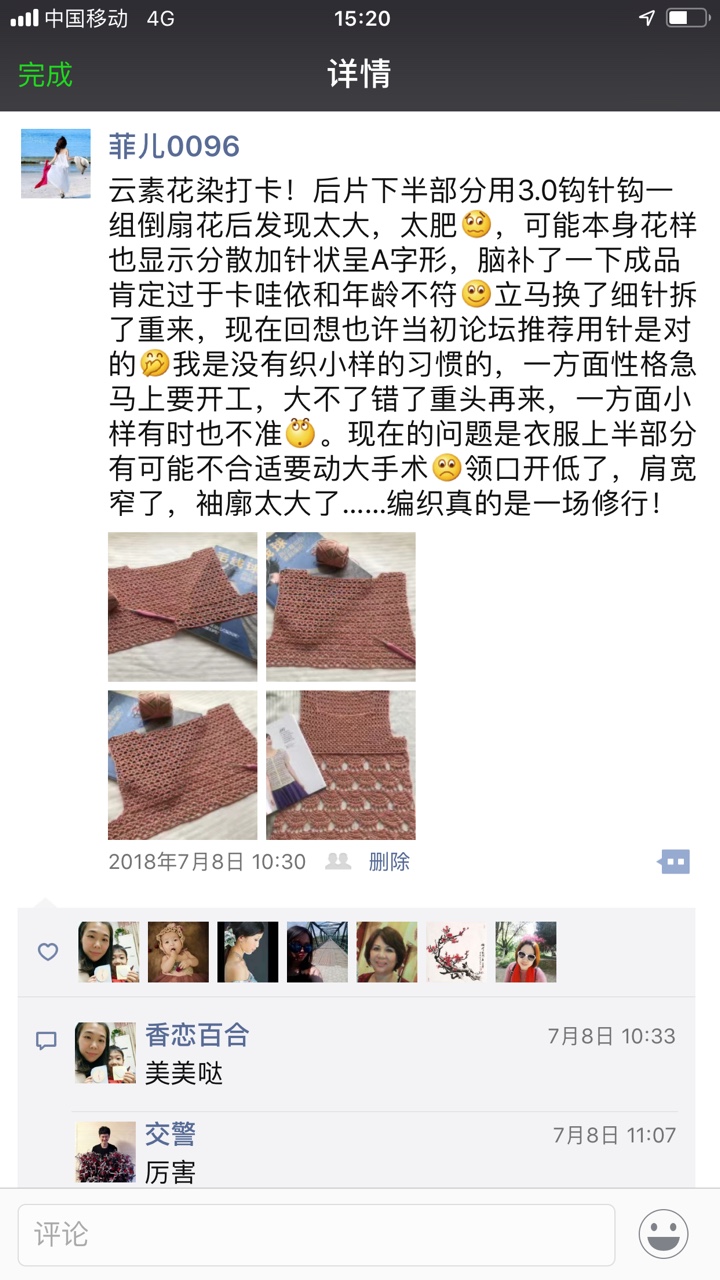
Task: View the second photo with yarn ball
Action: [x=340, y=607]
